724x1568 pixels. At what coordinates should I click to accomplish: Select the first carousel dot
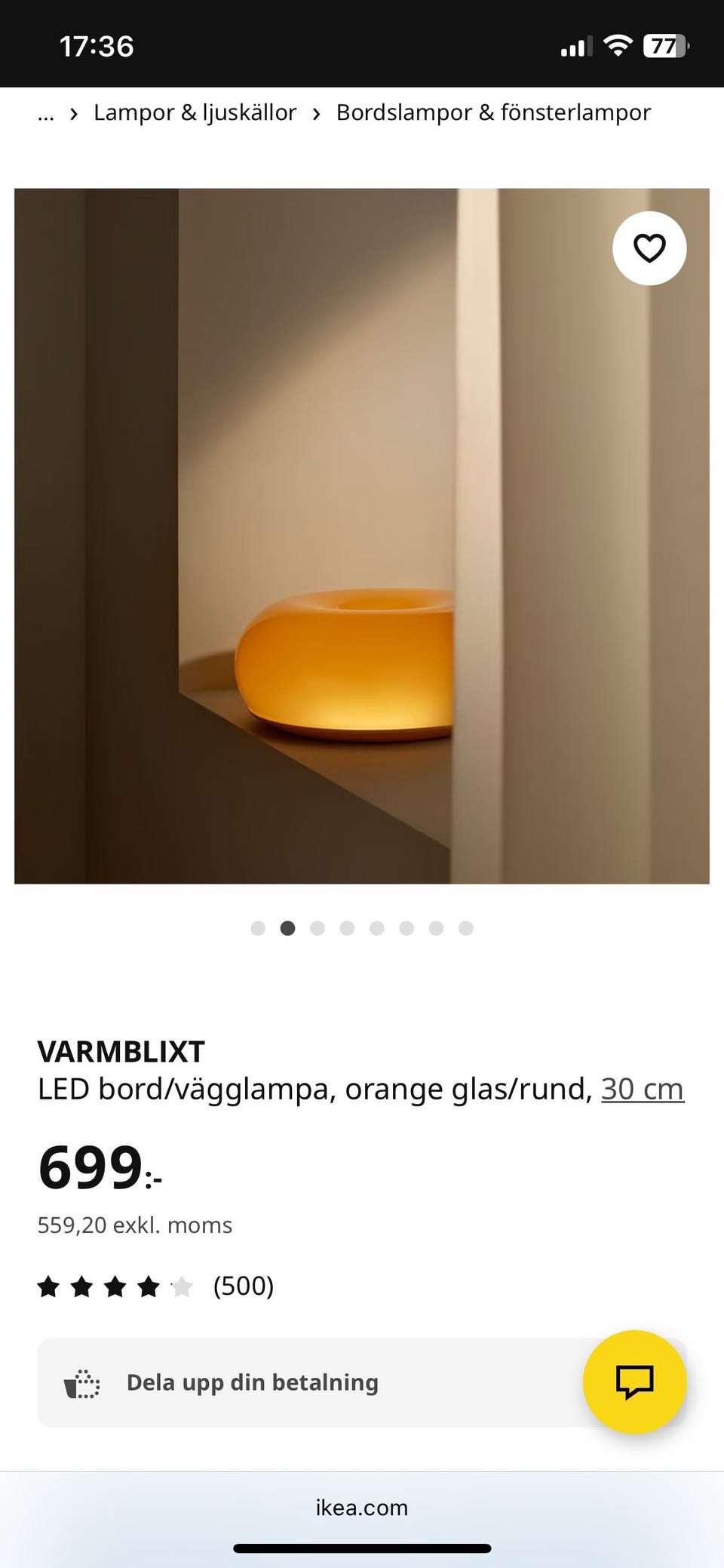[258, 929]
